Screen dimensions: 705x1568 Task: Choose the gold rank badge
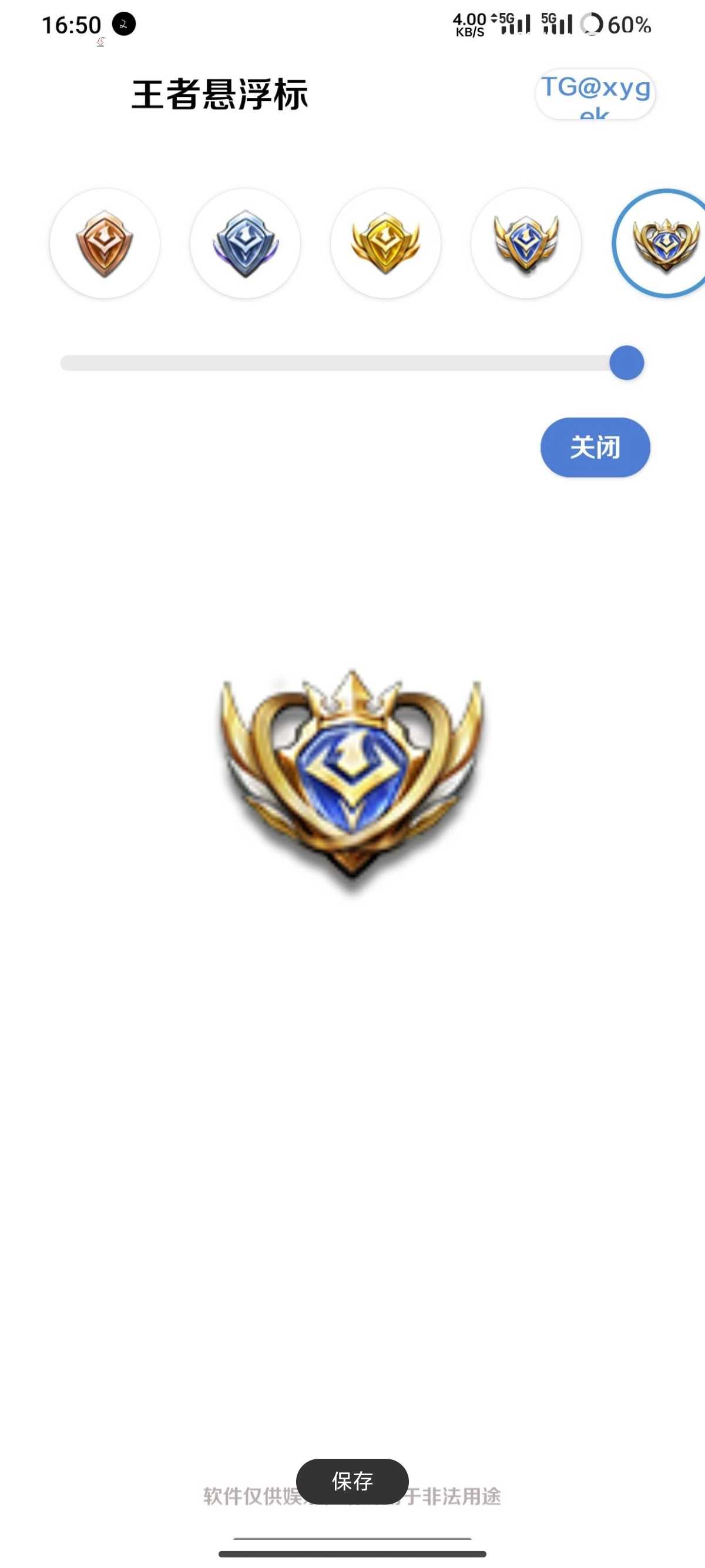coord(385,244)
